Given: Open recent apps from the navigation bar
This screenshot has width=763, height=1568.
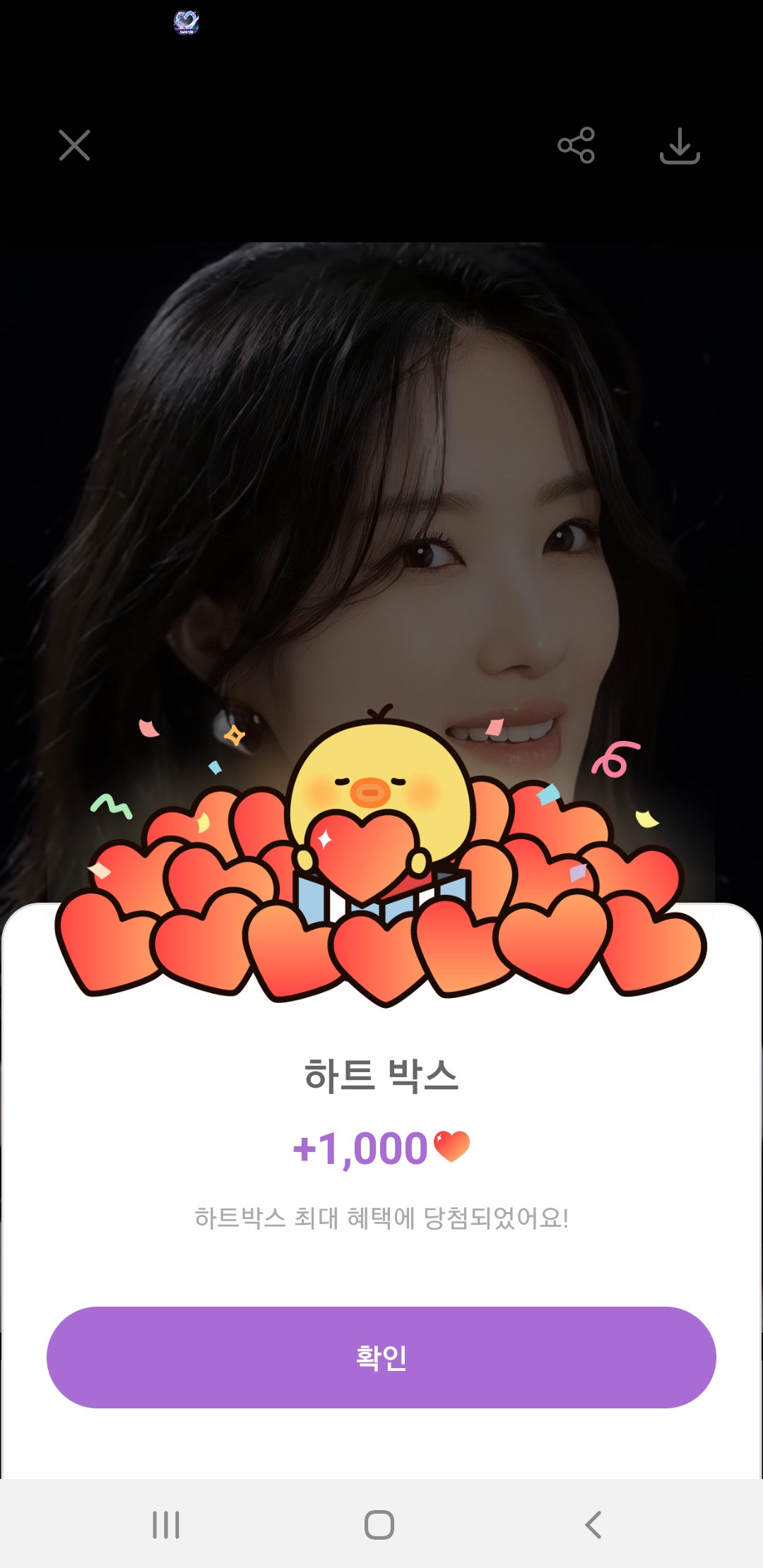Looking at the screenshot, I should click(x=166, y=1524).
